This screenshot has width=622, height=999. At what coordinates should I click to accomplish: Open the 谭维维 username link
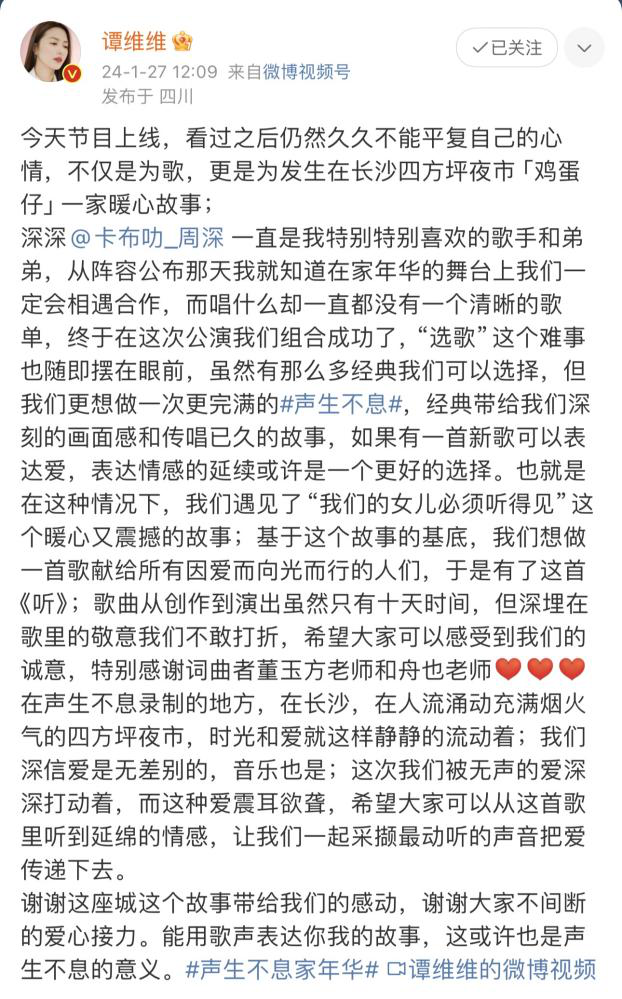pyautogui.click(x=134, y=42)
